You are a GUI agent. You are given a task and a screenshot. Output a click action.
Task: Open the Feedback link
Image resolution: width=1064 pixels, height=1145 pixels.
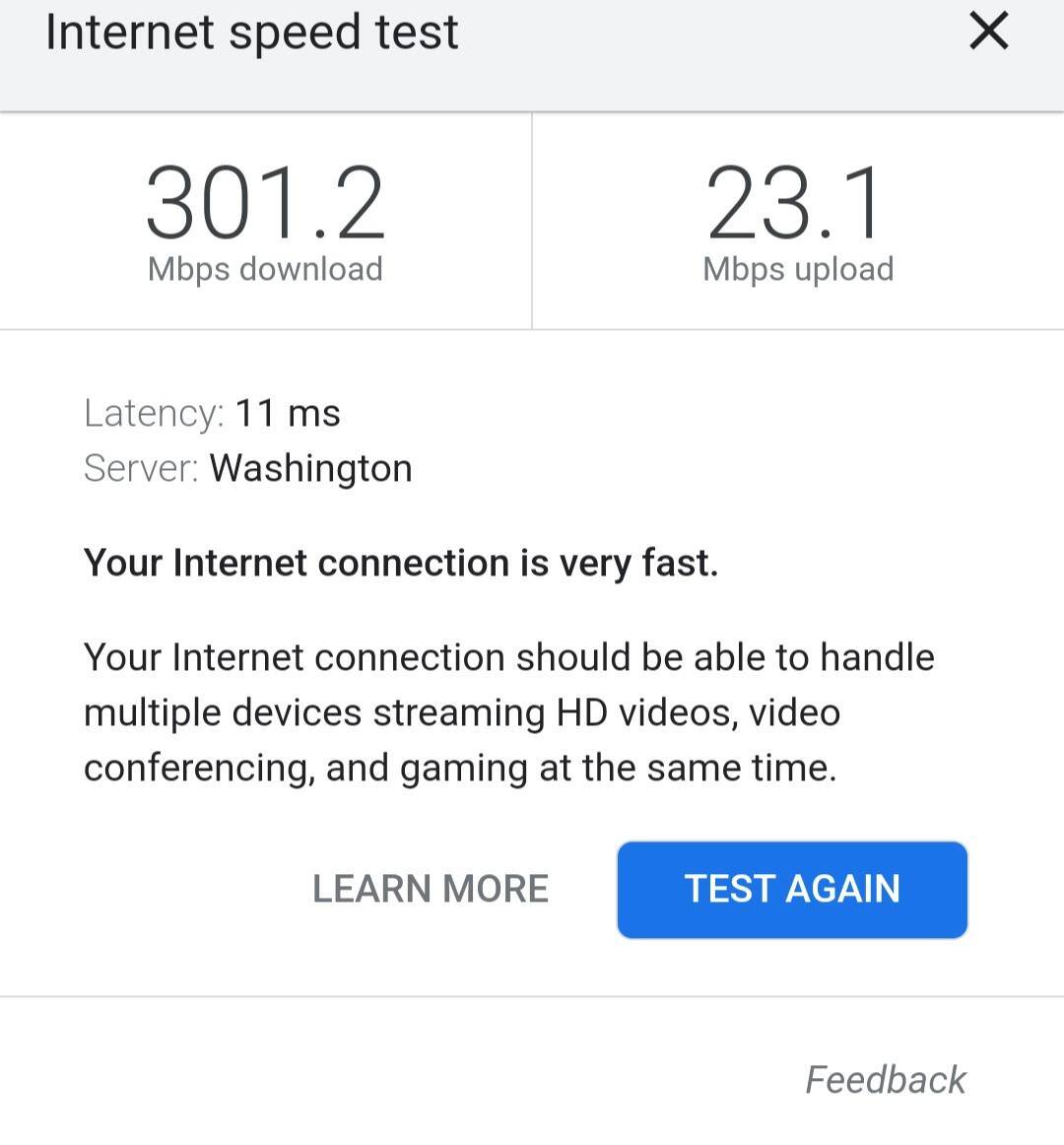coord(885,1079)
